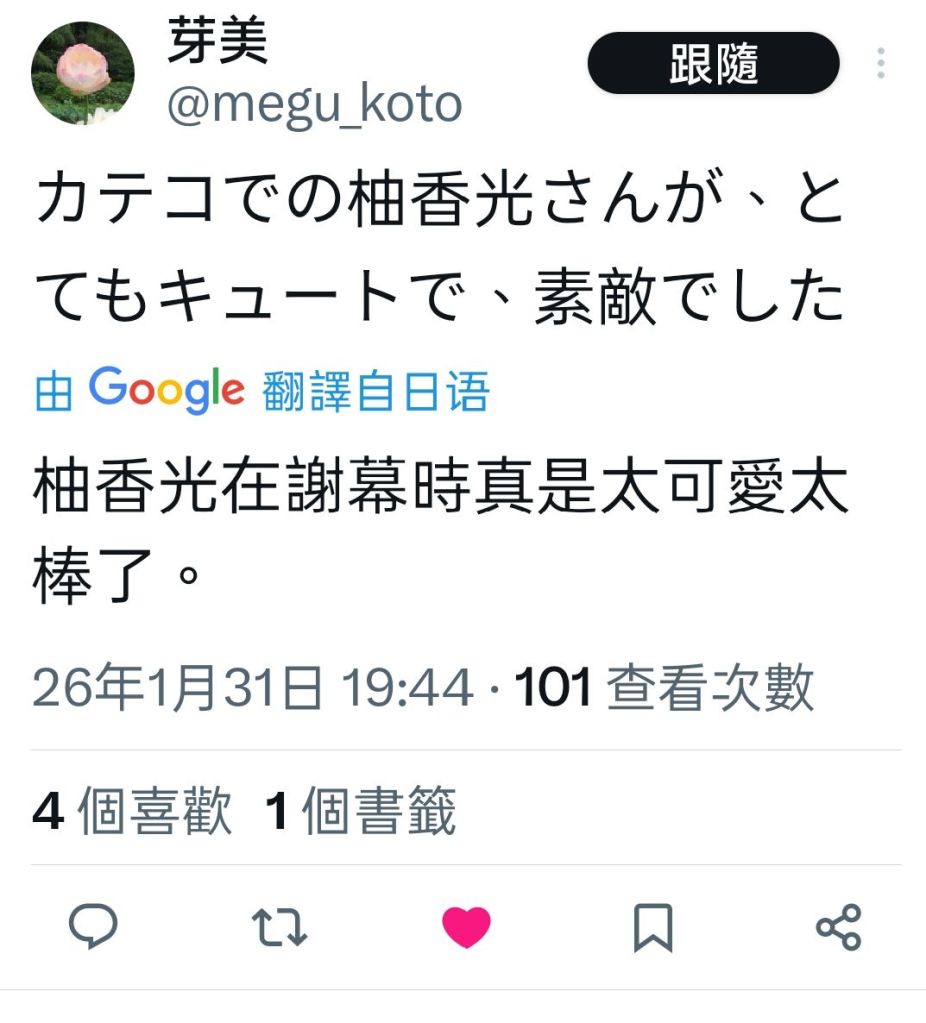Image resolution: width=926 pixels, height=1023 pixels.
Task: Tap the Google 翻譯自日语 translation link
Action: pyautogui.click(x=262, y=391)
